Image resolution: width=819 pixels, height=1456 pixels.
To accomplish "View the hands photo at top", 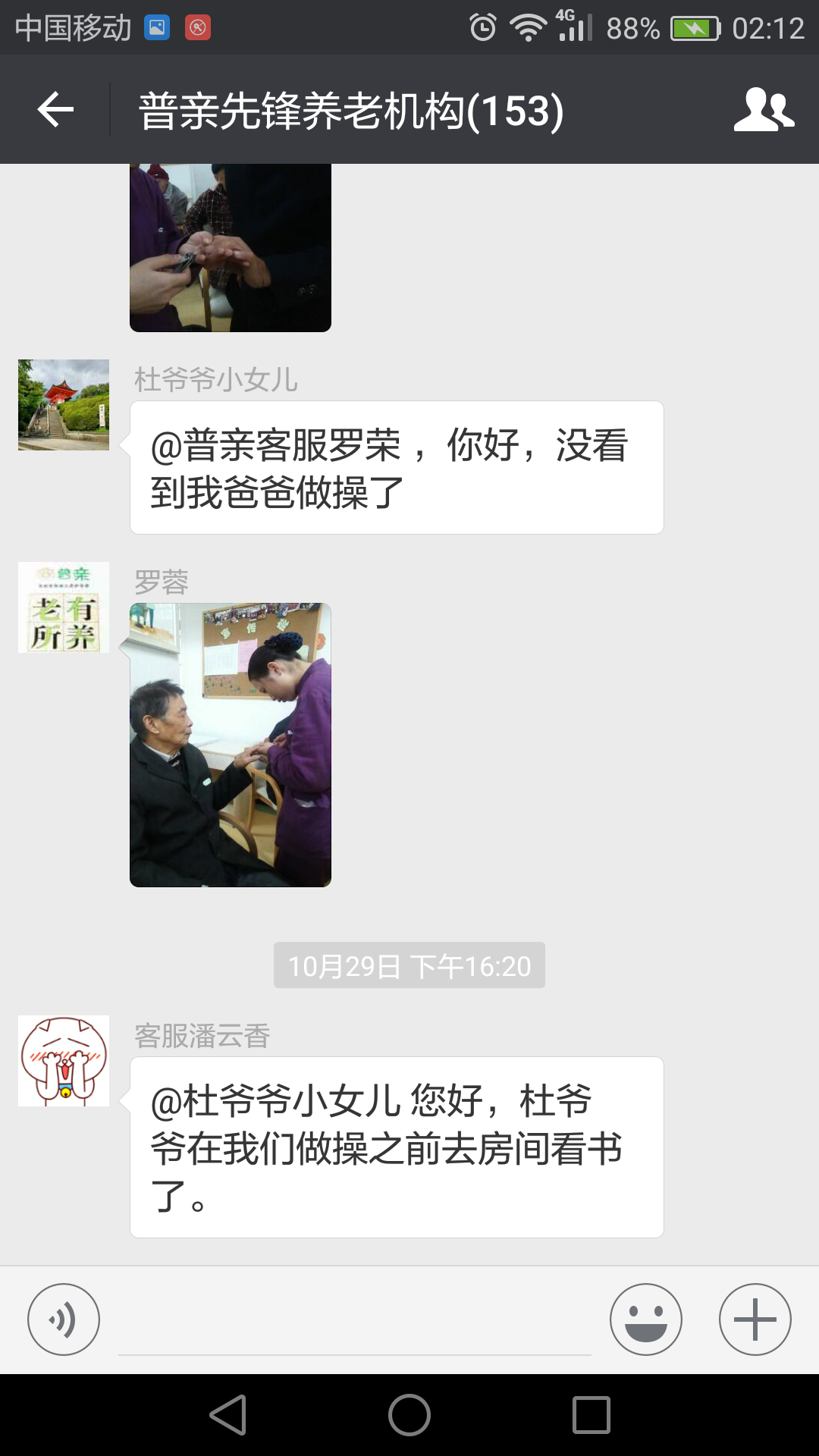I will click(231, 247).
